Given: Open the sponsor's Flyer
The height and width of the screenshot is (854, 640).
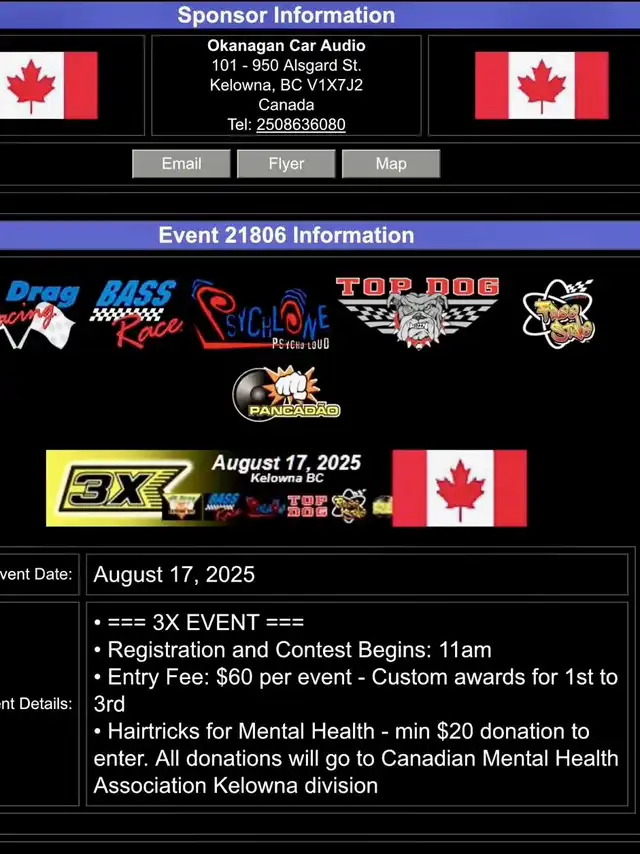Looking at the screenshot, I should pyautogui.click(x=286, y=164).
